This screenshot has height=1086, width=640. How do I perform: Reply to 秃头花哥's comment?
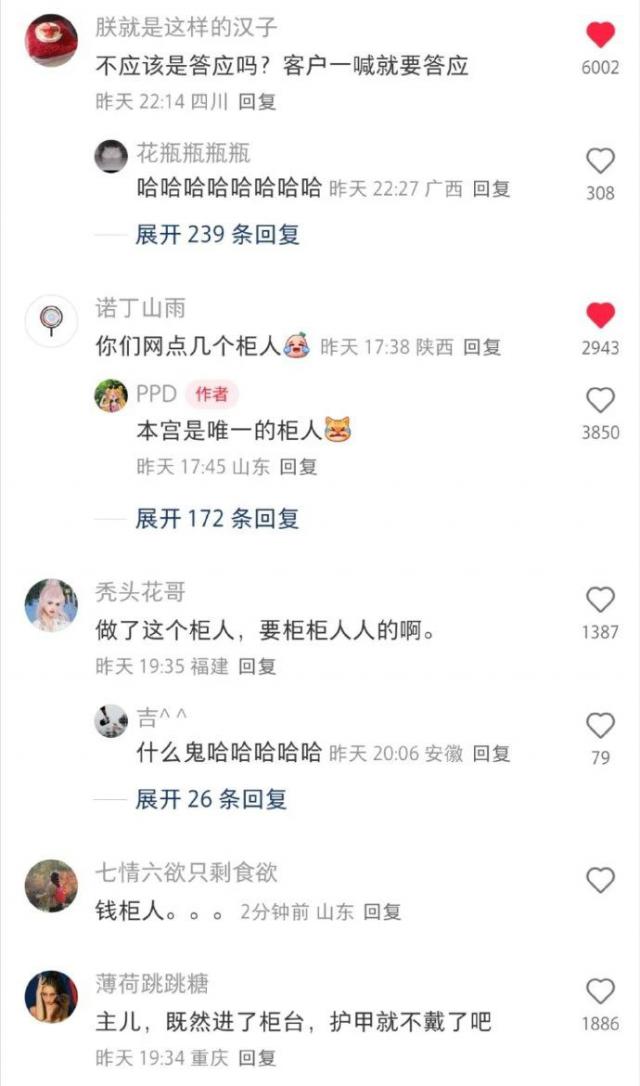pyautogui.click(x=257, y=667)
